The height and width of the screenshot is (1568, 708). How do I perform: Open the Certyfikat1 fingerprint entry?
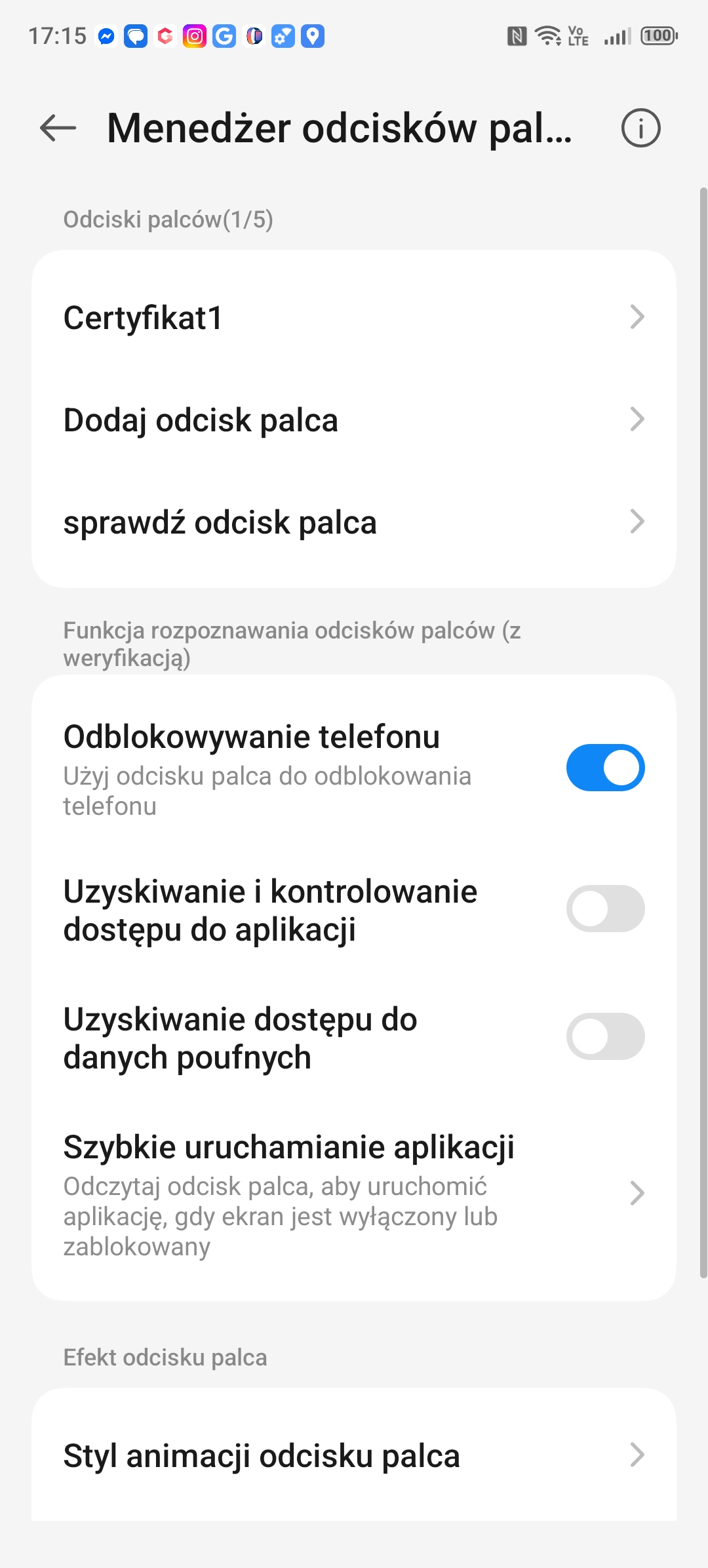(354, 317)
